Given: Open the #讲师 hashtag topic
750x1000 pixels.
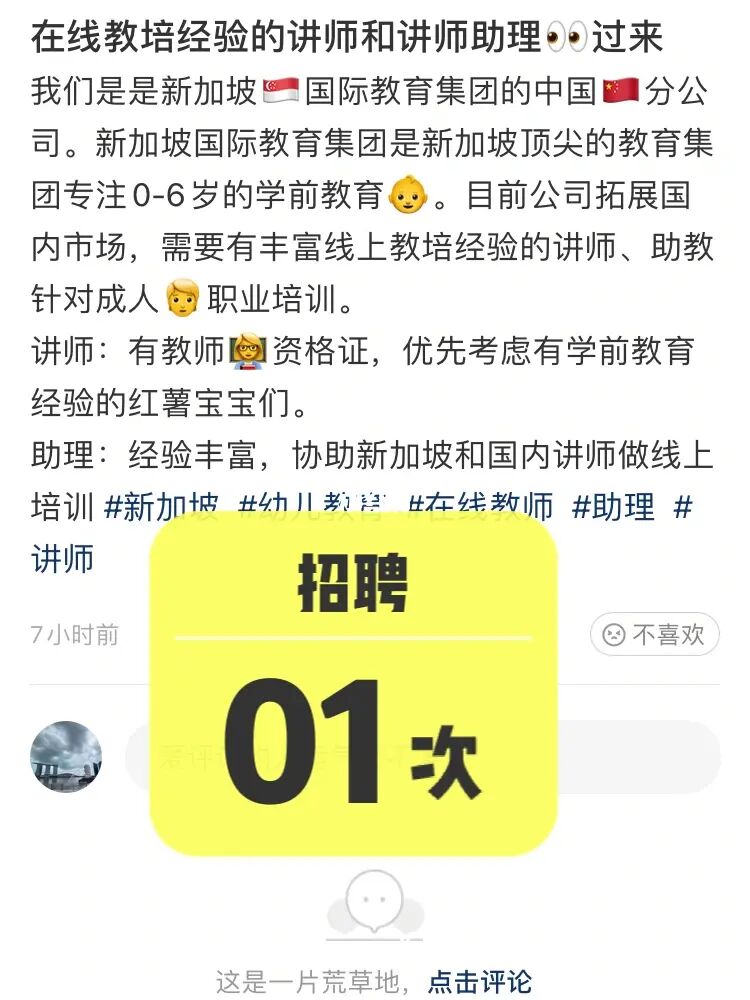Looking at the screenshot, I should [64, 559].
